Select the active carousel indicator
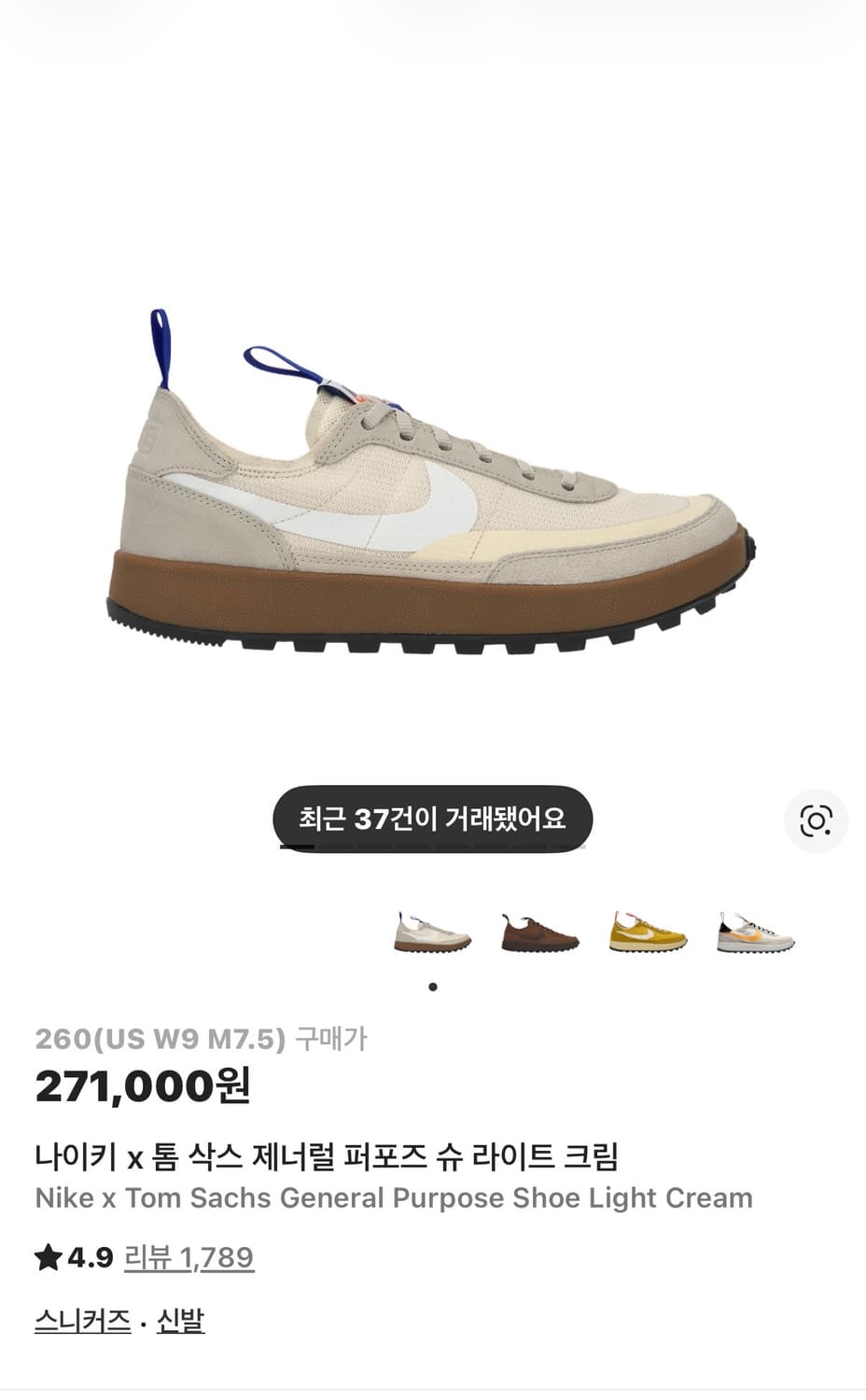Viewport: 866px width, 1400px height. click(433, 986)
